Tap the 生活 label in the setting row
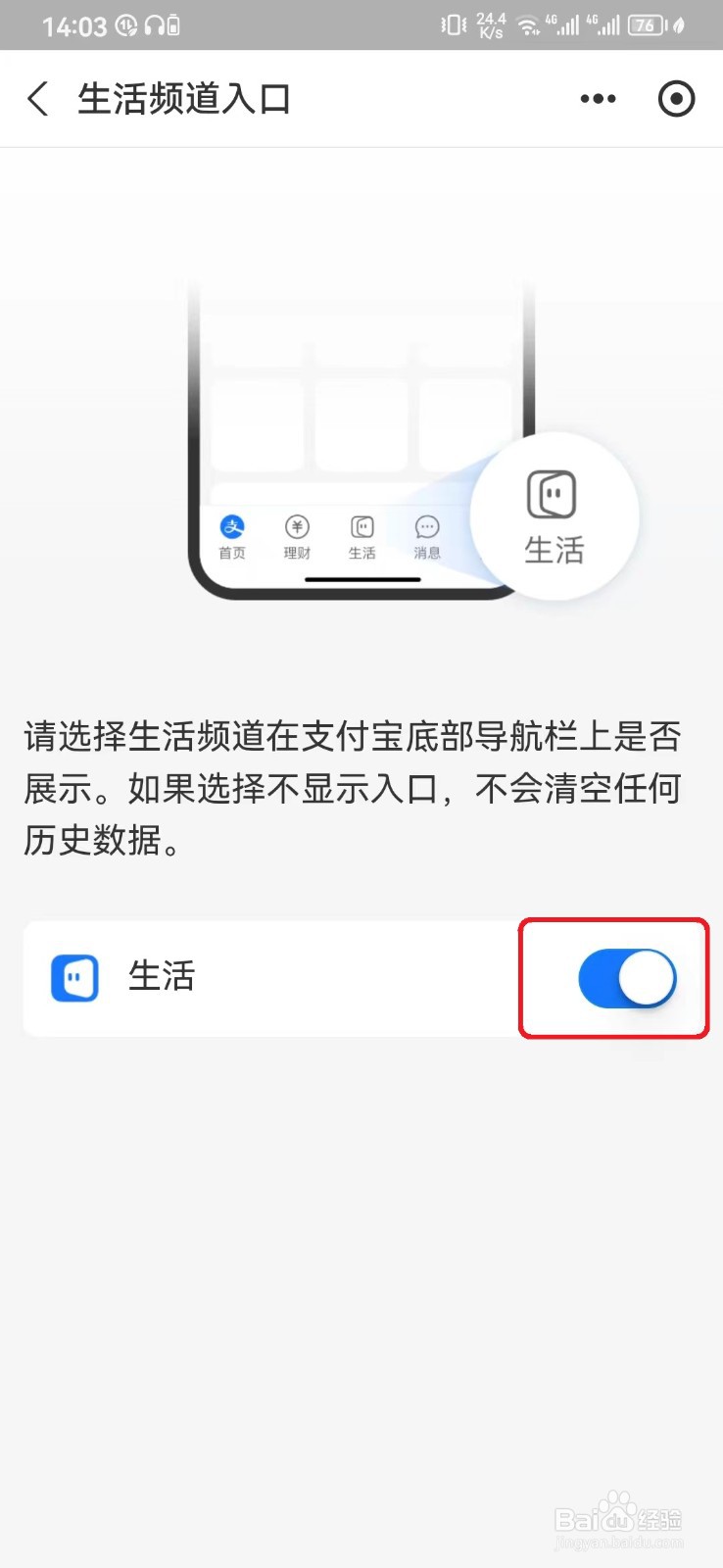This screenshot has height=1568, width=723. (x=163, y=977)
